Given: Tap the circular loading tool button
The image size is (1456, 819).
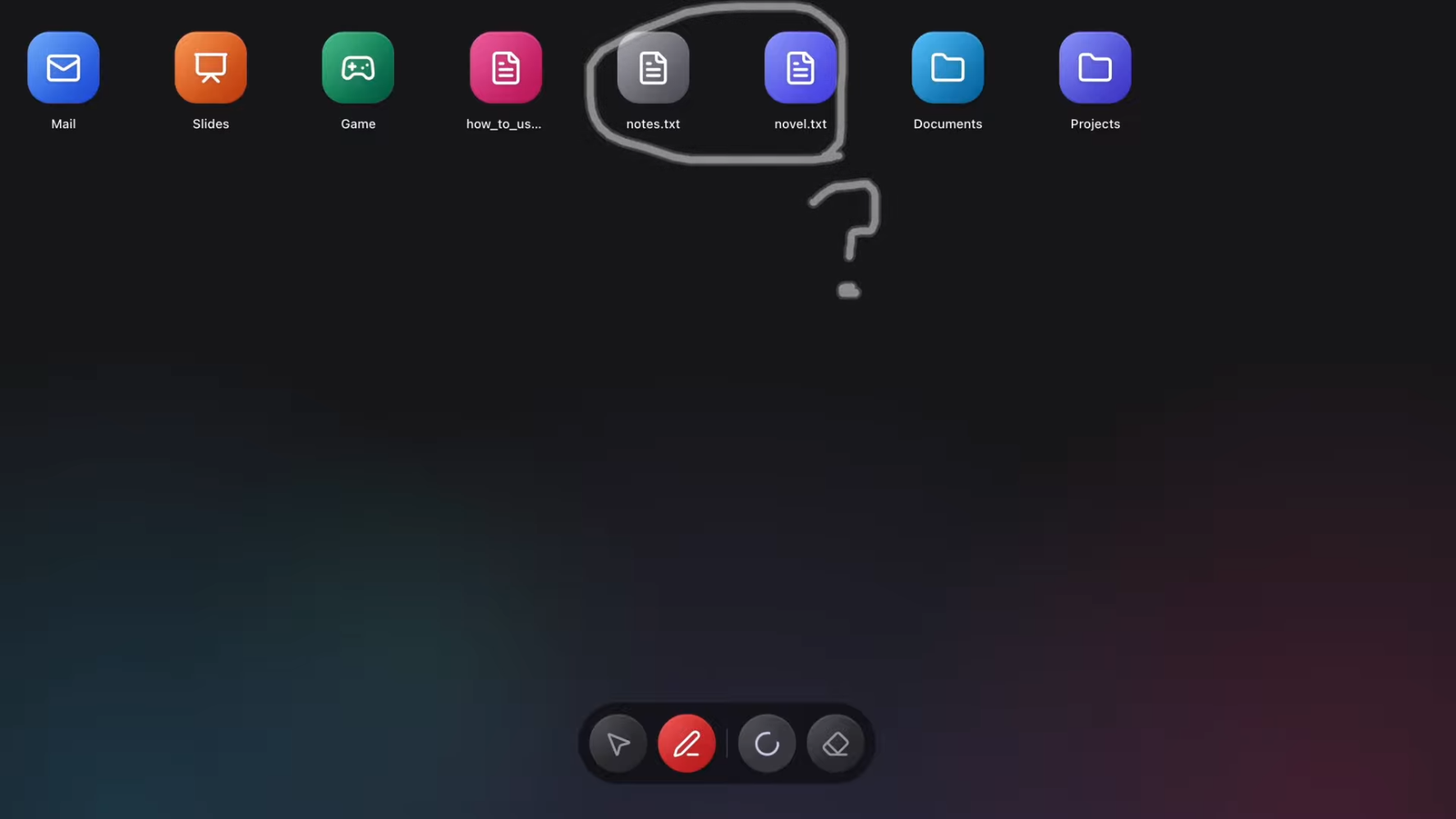Looking at the screenshot, I should [766, 744].
